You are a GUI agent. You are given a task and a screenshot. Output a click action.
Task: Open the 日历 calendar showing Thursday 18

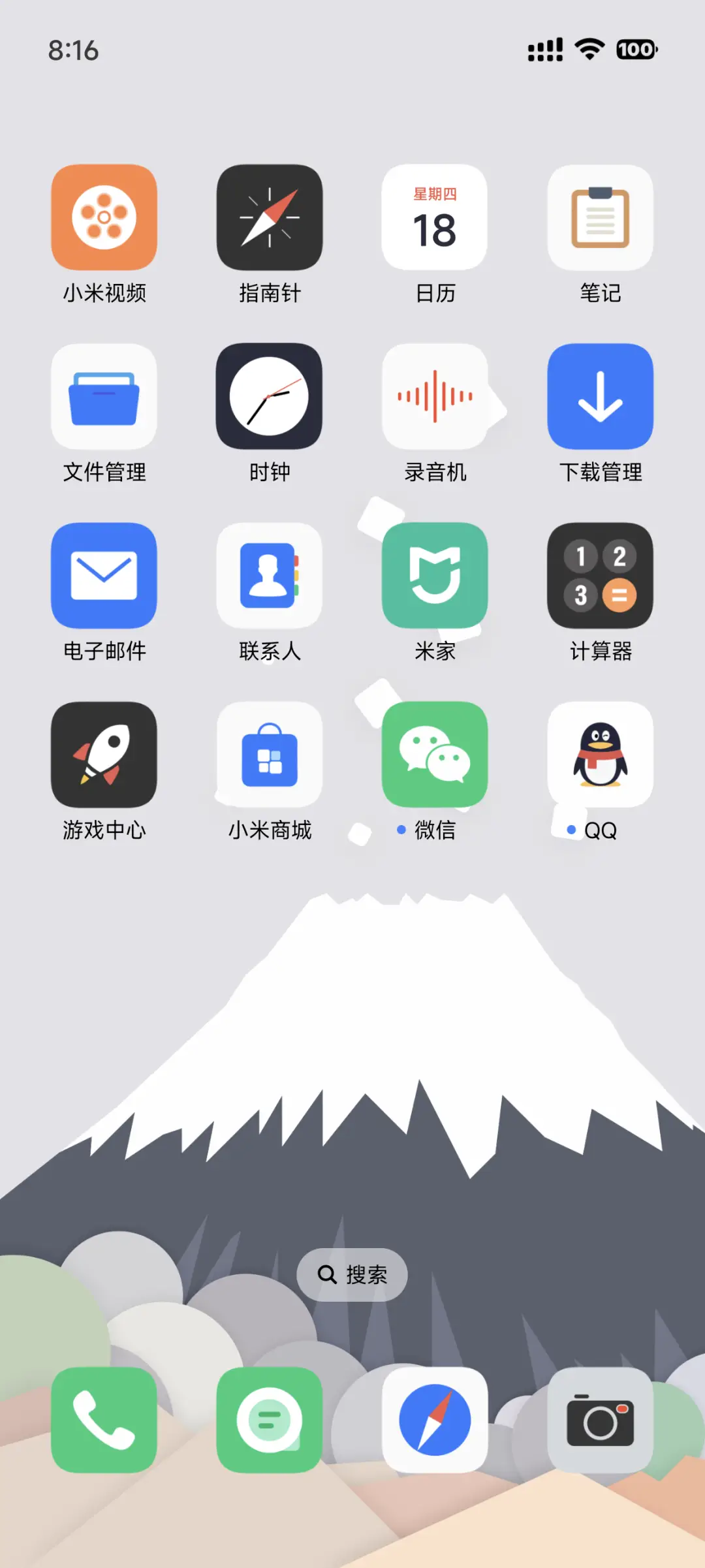[x=435, y=217]
